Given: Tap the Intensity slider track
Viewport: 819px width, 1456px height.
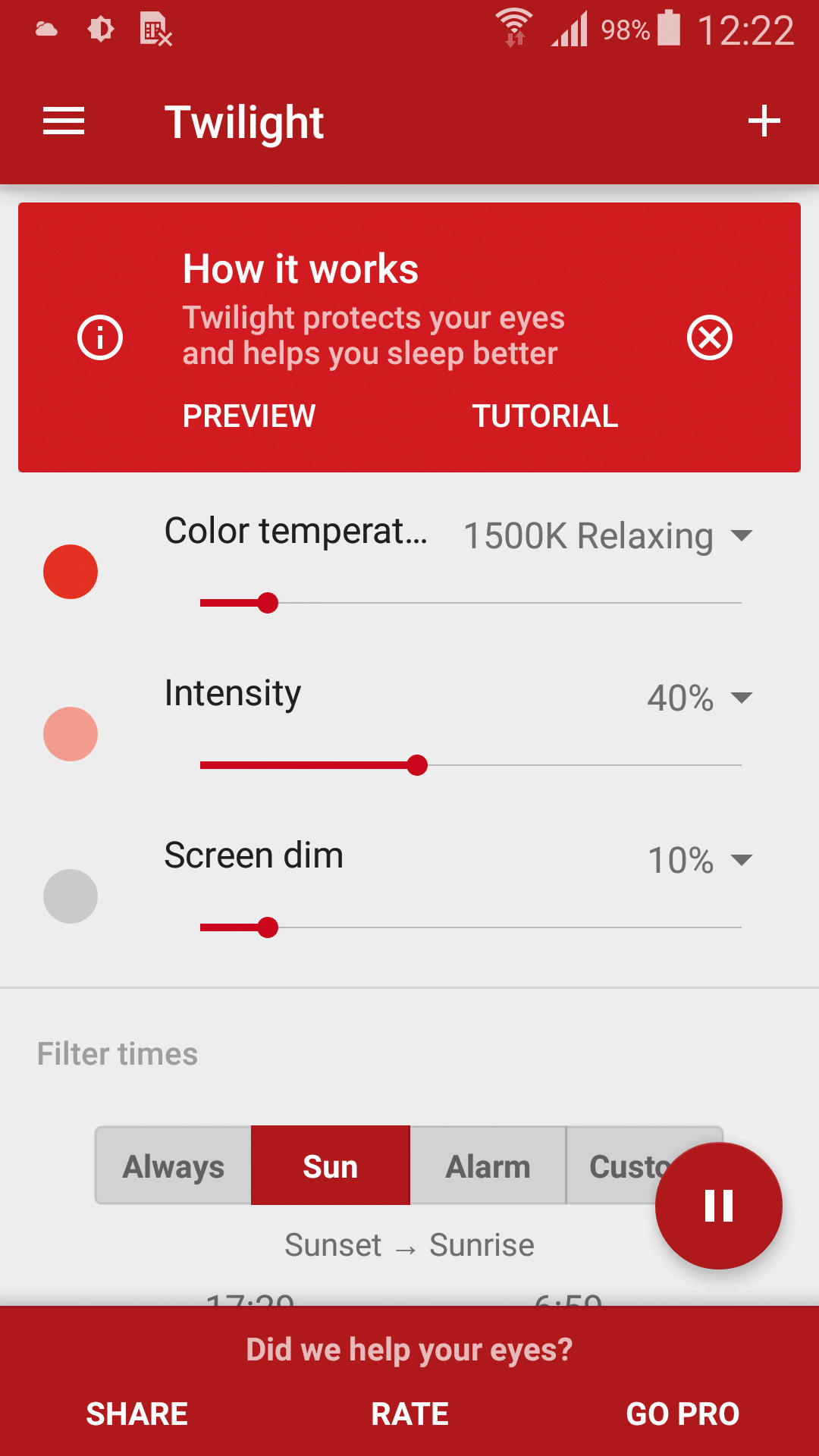Looking at the screenshot, I should pyautogui.click(x=470, y=765).
